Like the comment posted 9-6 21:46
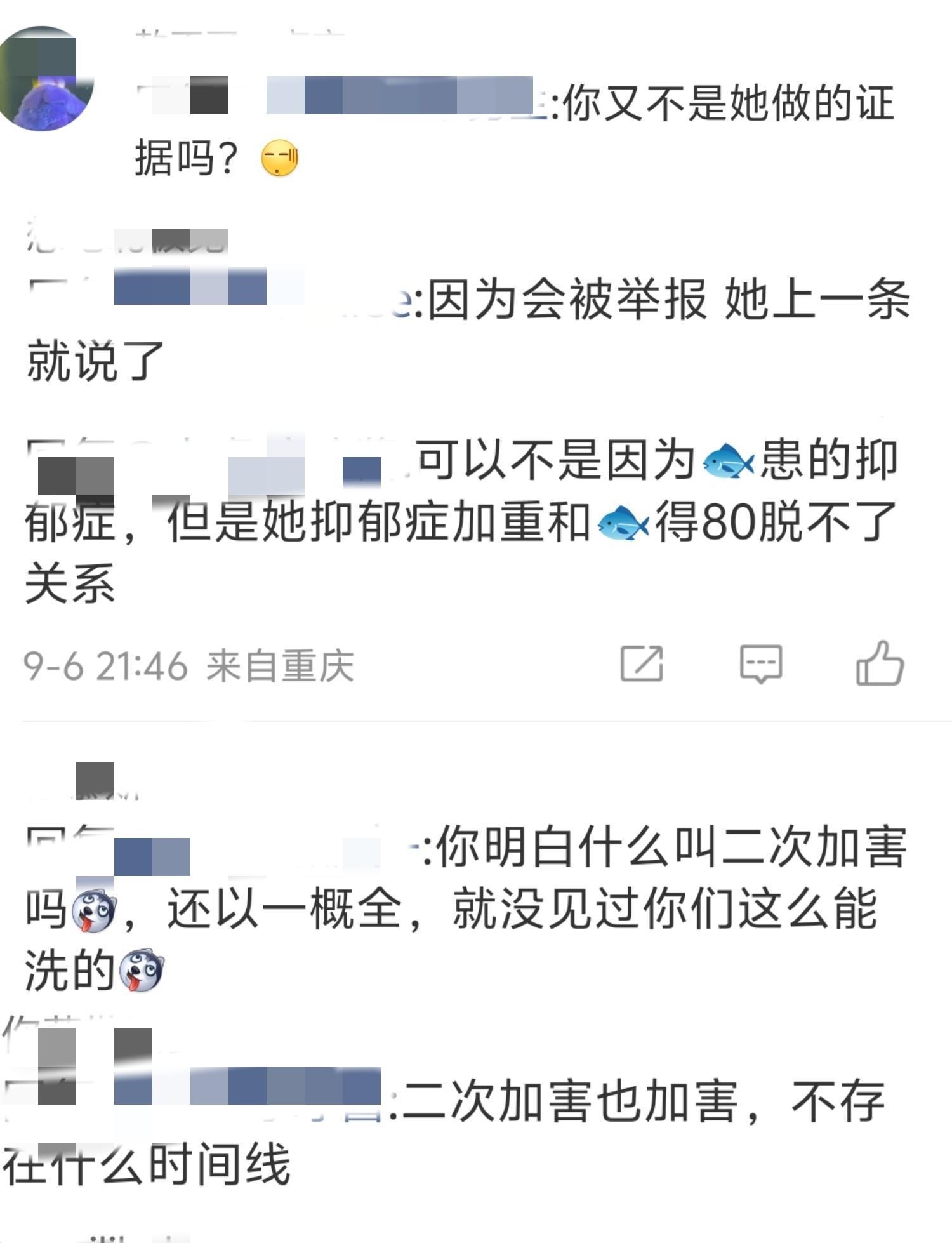This screenshot has height=1243, width=952. pyautogui.click(x=880, y=664)
